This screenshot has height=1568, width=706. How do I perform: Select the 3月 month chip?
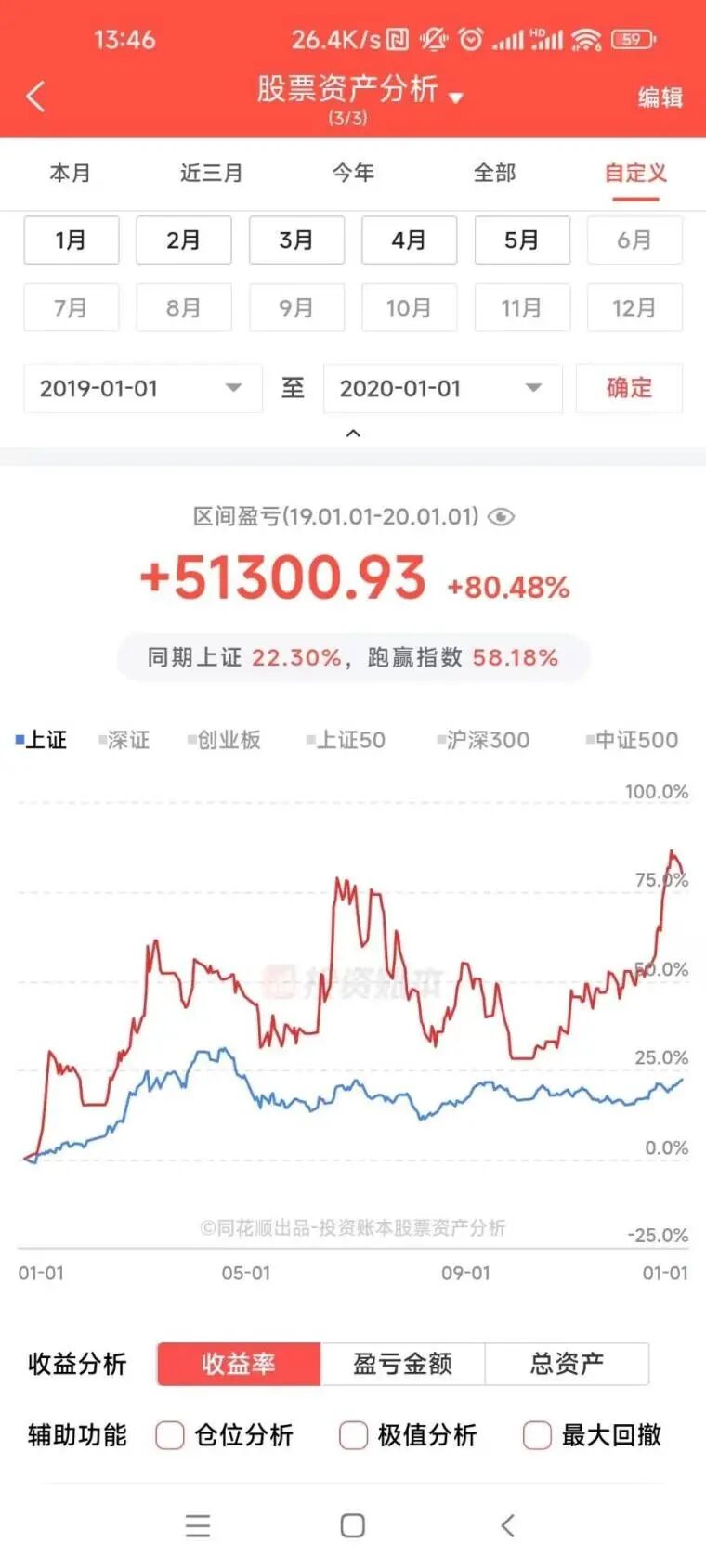pyautogui.click(x=296, y=240)
